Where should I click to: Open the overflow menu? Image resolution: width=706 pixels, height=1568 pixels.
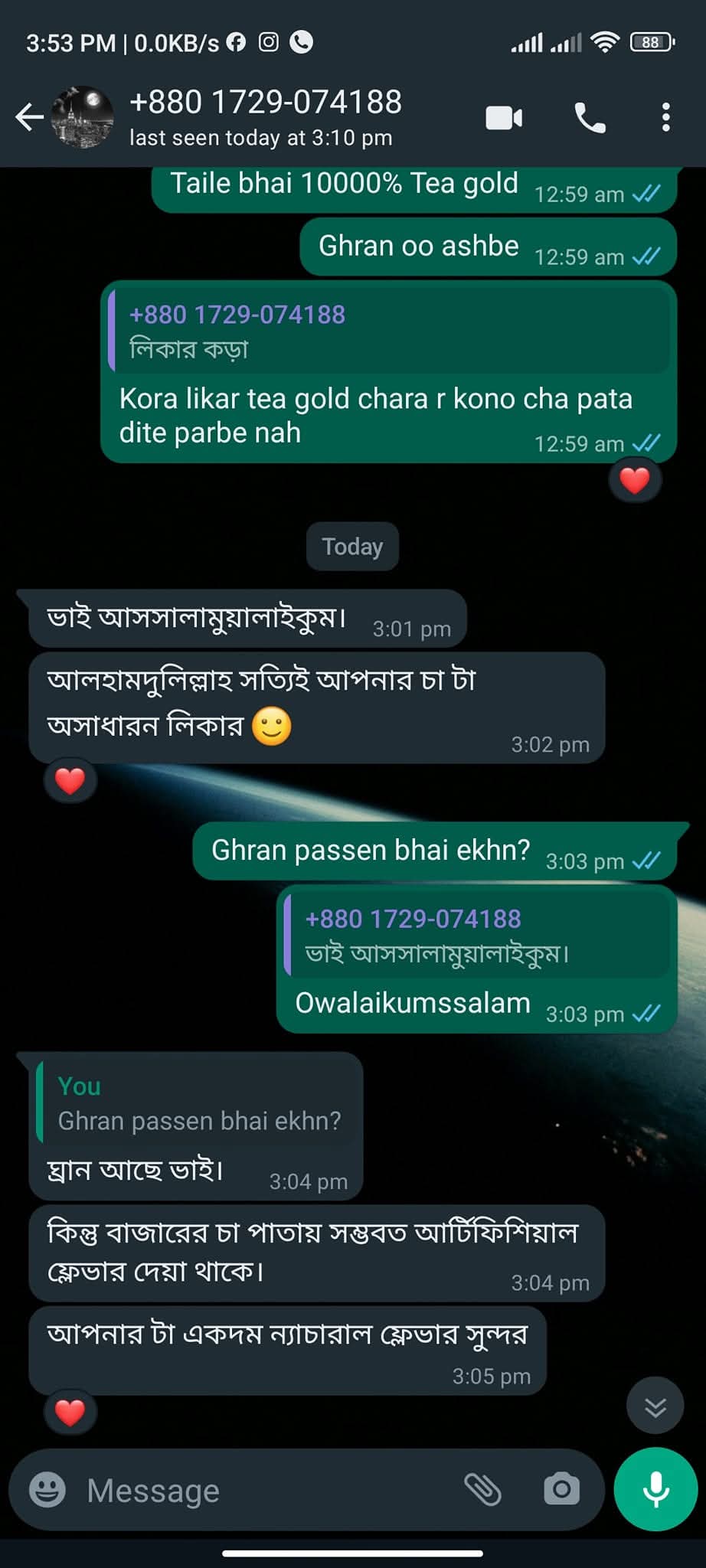[665, 118]
